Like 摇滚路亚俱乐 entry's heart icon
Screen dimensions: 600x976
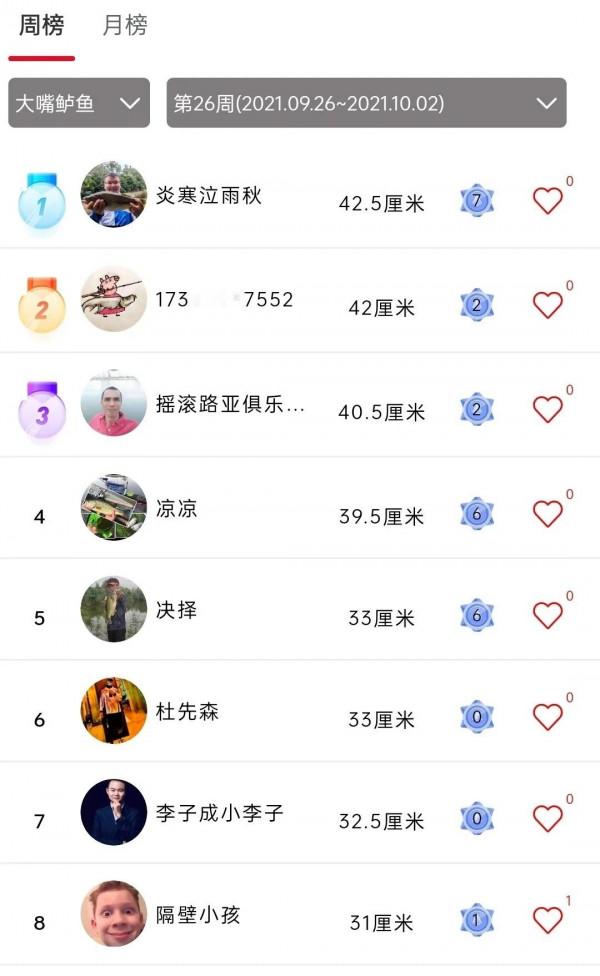click(548, 409)
